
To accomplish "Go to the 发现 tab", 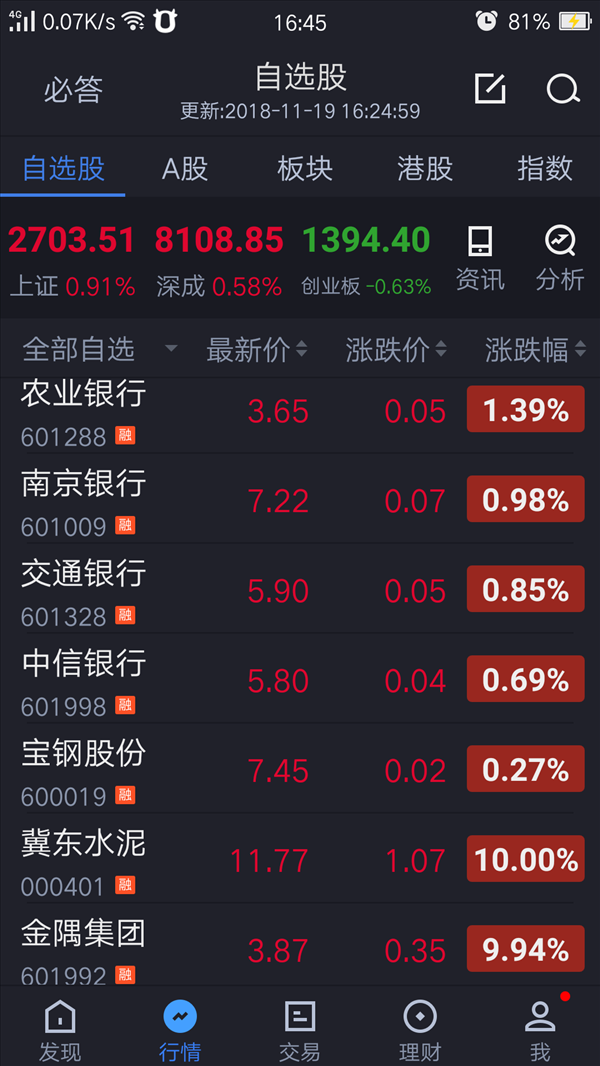I will click(x=60, y=1031).
